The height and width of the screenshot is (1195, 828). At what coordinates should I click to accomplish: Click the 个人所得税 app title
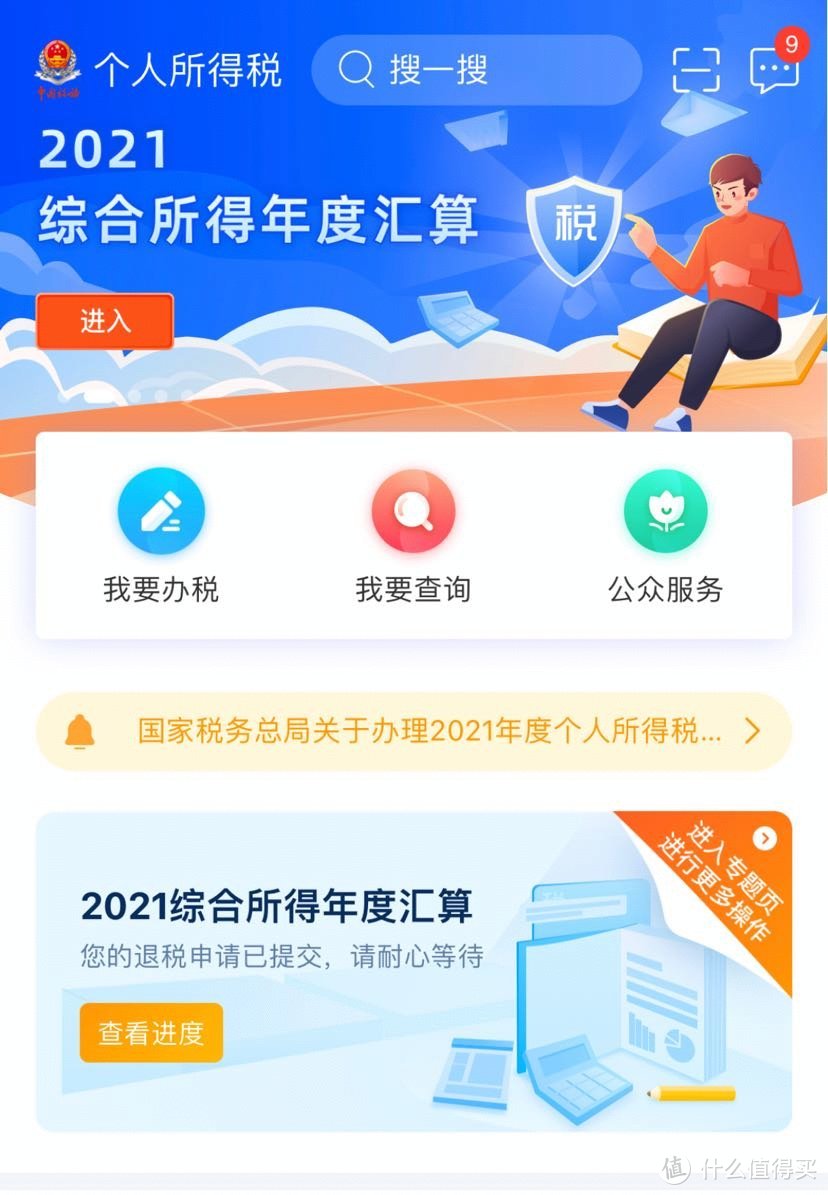190,68
